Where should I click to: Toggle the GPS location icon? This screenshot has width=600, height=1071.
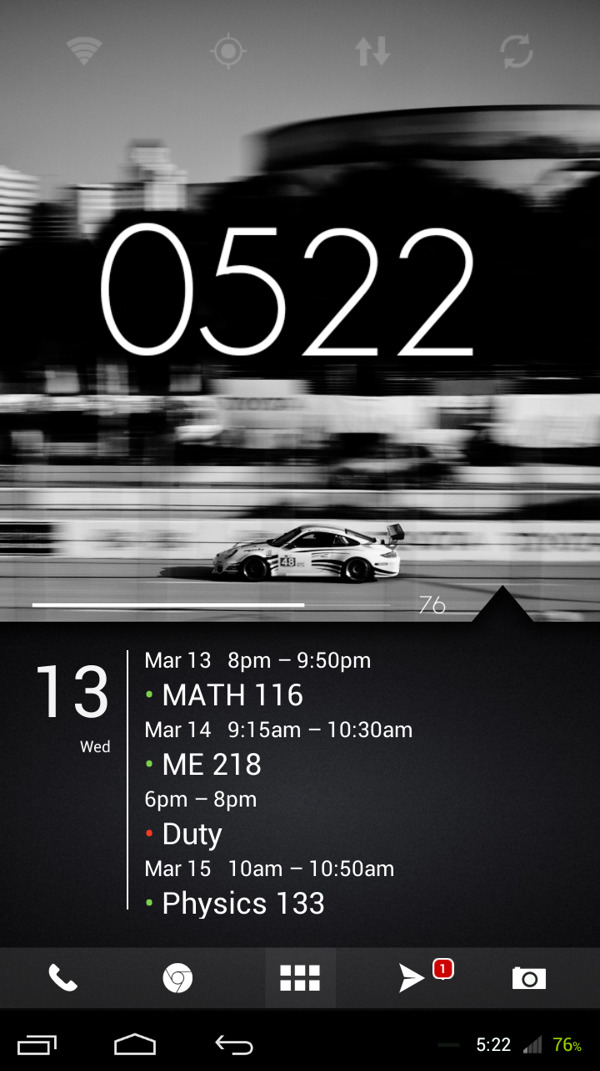coord(229,50)
